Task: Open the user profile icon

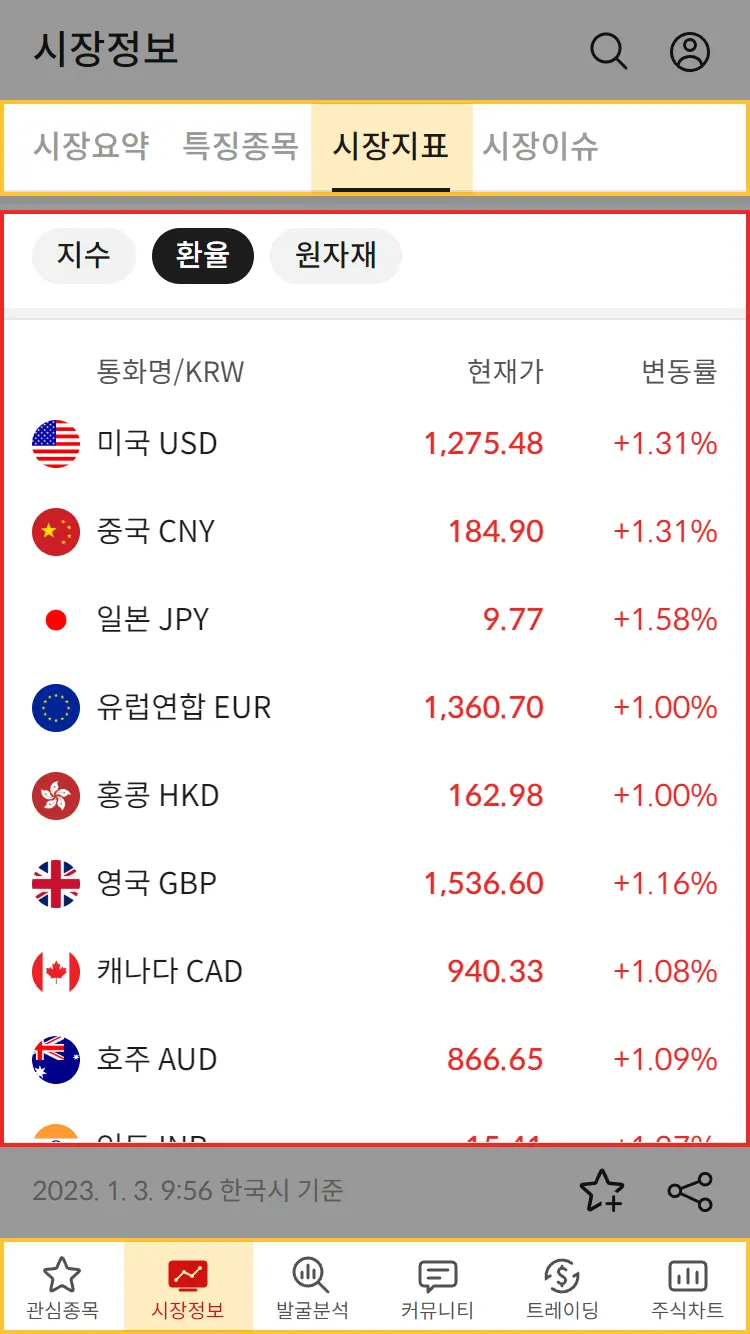Action: [689, 51]
